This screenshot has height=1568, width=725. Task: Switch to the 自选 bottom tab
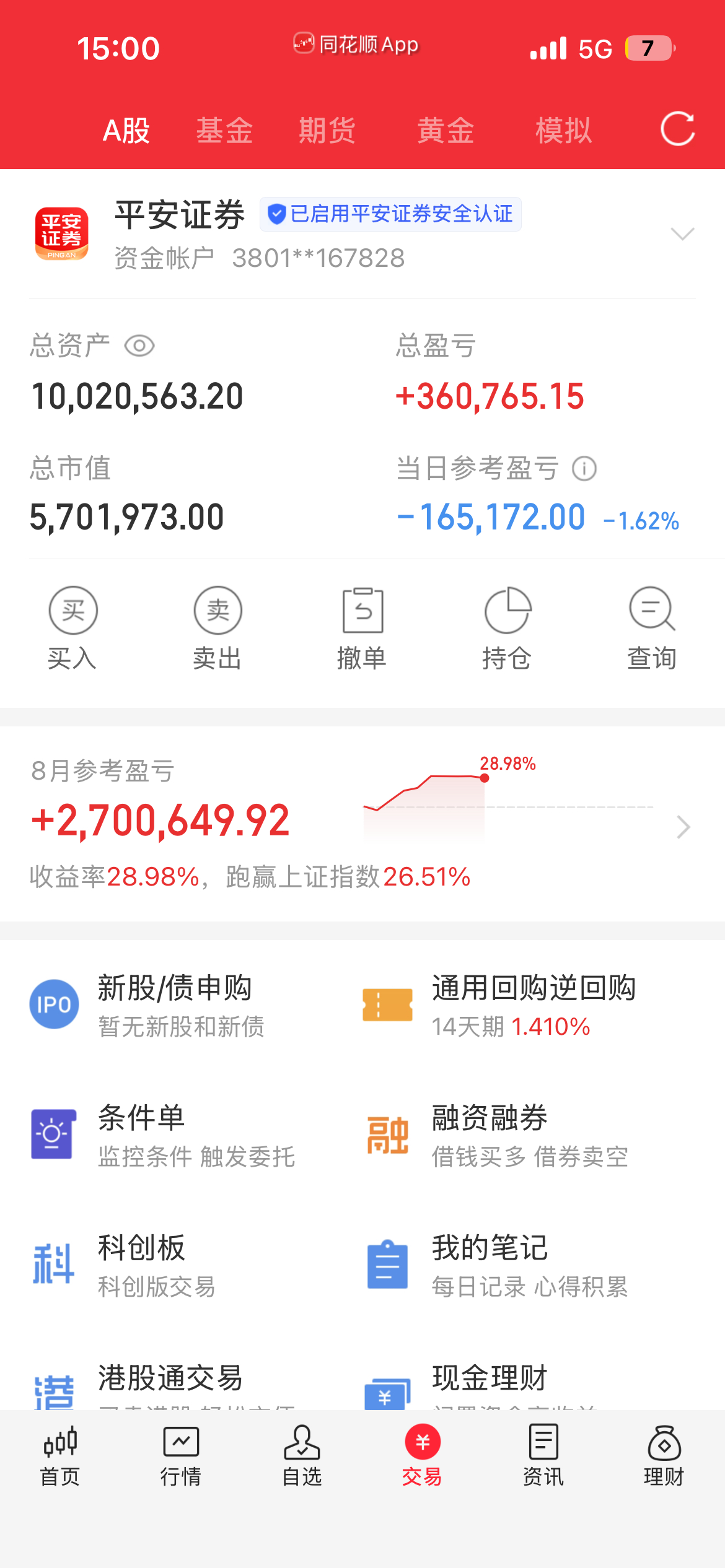(x=302, y=1456)
